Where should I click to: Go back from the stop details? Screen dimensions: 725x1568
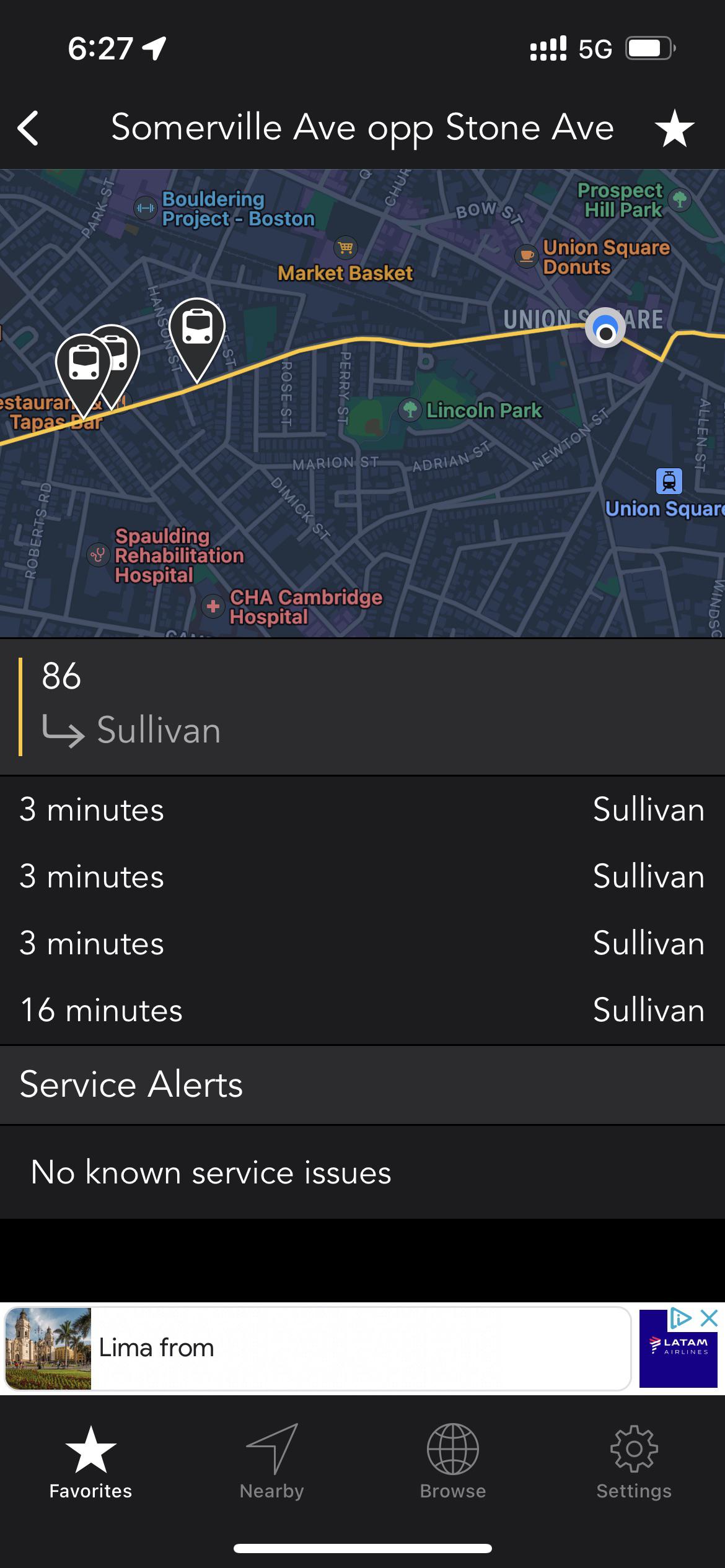click(x=29, y=128)
